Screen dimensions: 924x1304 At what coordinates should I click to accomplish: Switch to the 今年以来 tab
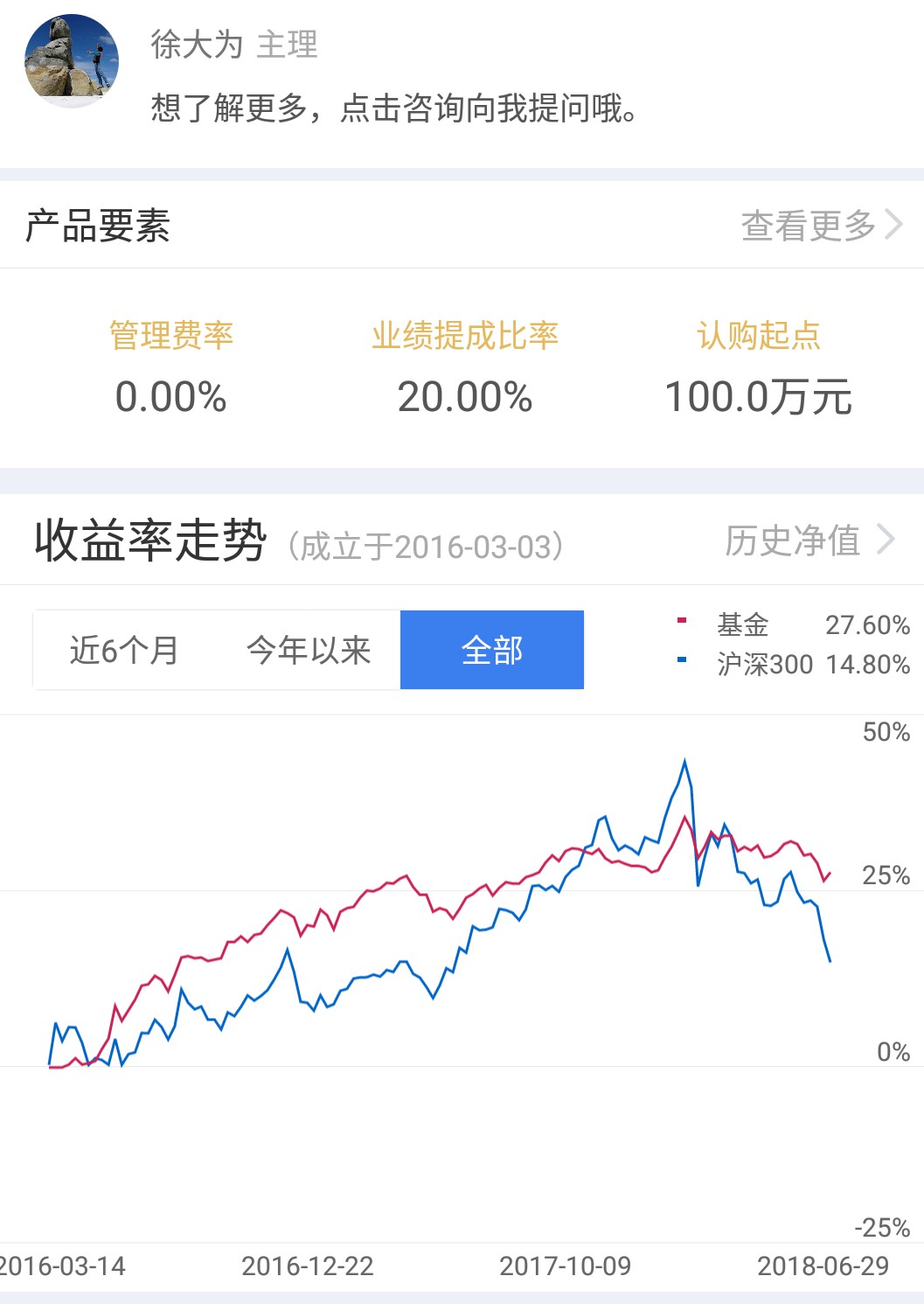pyautogui.click(x=308, y=650)
